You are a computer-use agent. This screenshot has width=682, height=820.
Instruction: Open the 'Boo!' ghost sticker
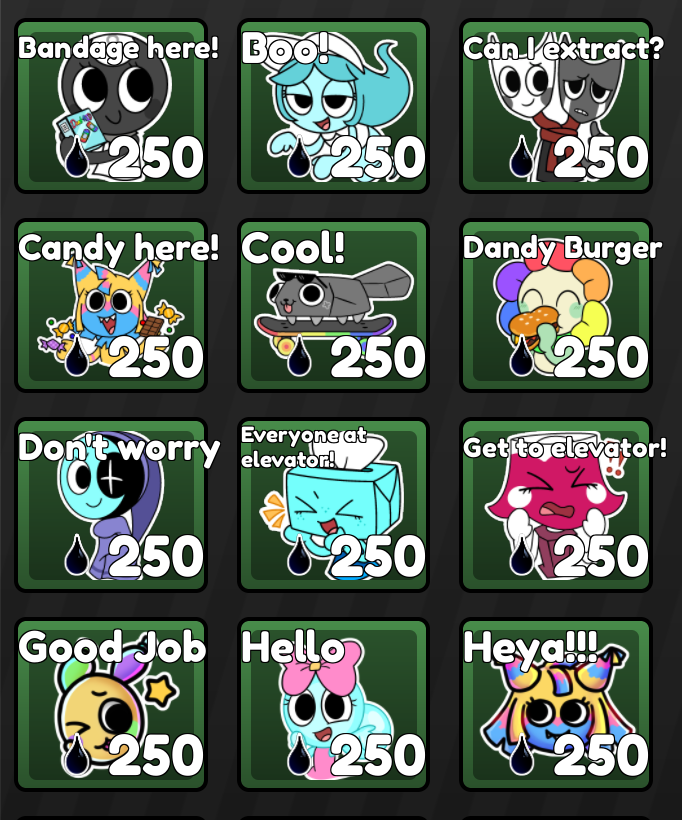333,106
